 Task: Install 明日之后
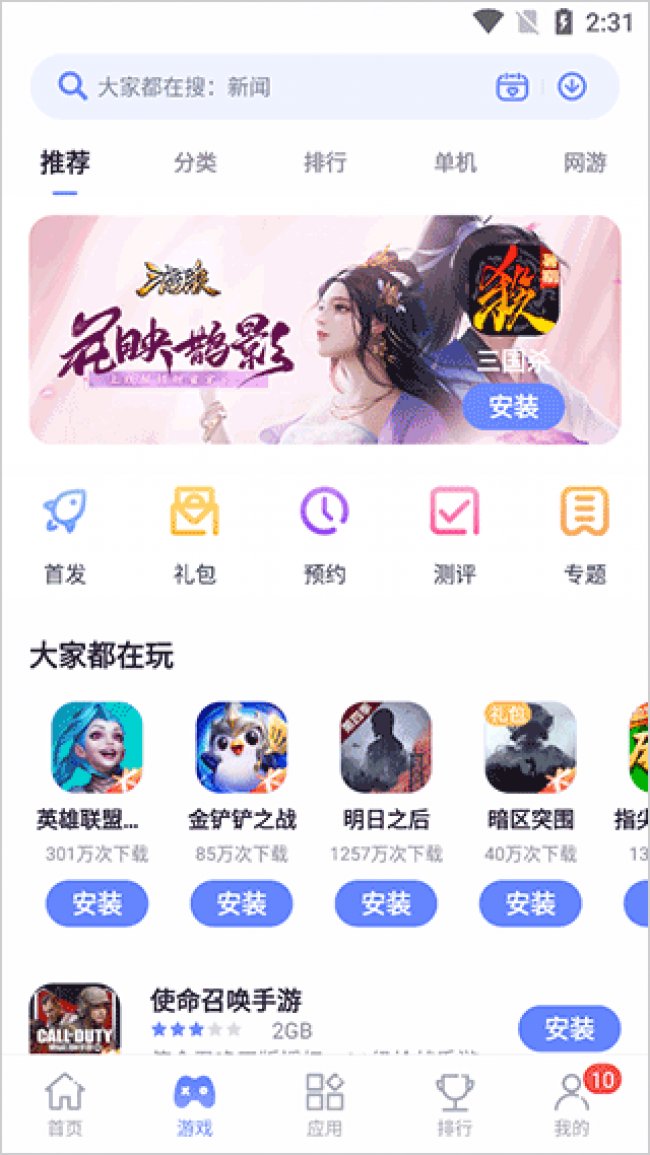point(386,904)
